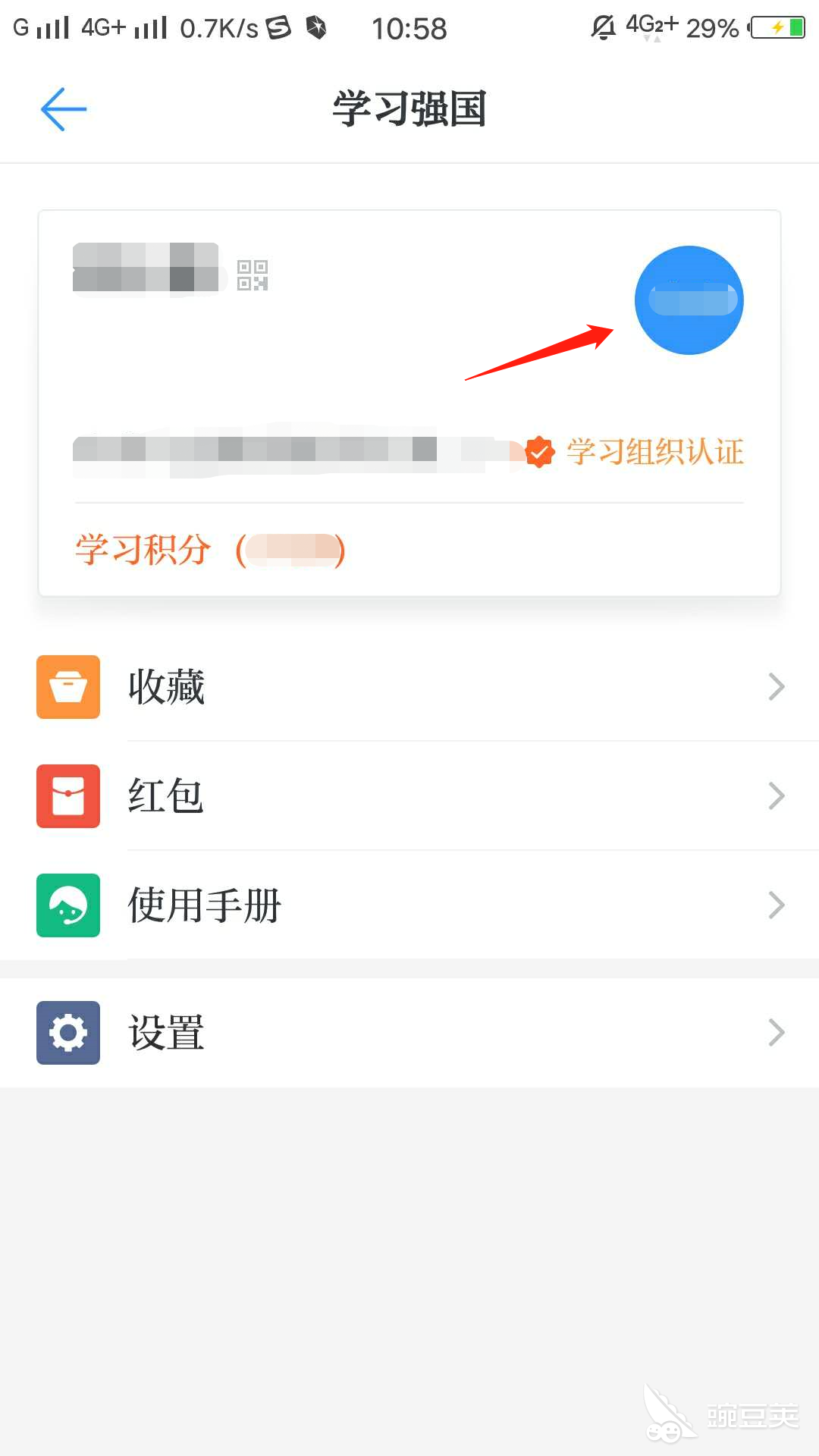
Task: Tap the 设置 gear icon
Action: coord(67,1032)
